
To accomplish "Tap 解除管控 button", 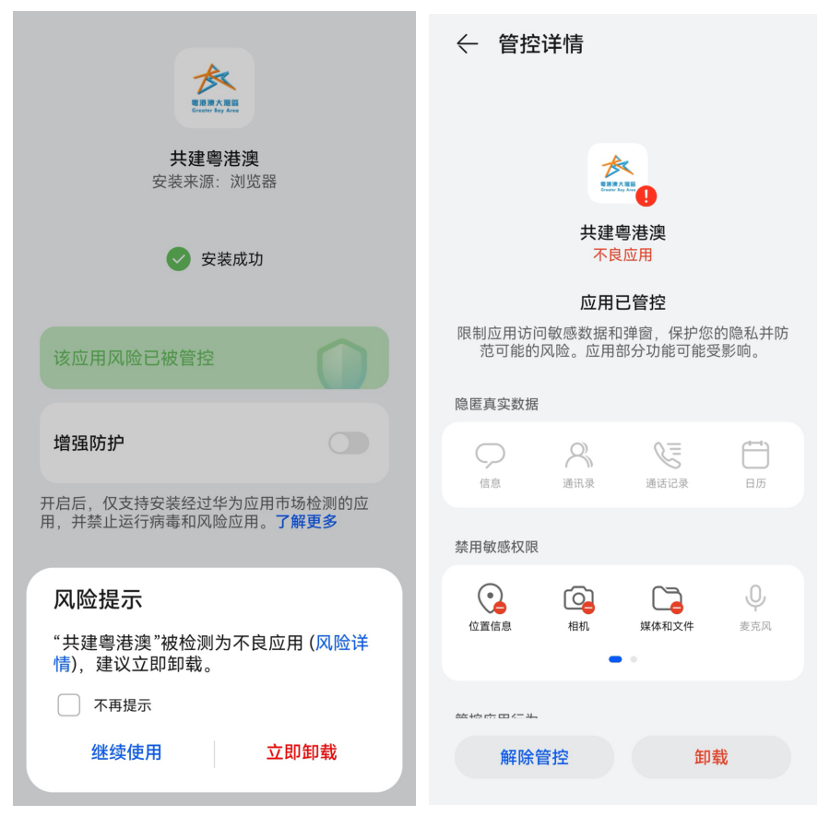I will click(x=534, y=757).
